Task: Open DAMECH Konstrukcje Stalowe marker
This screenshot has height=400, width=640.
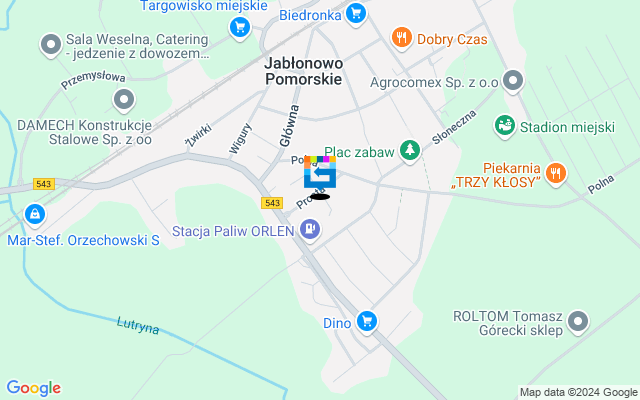Action: [124, 99]
